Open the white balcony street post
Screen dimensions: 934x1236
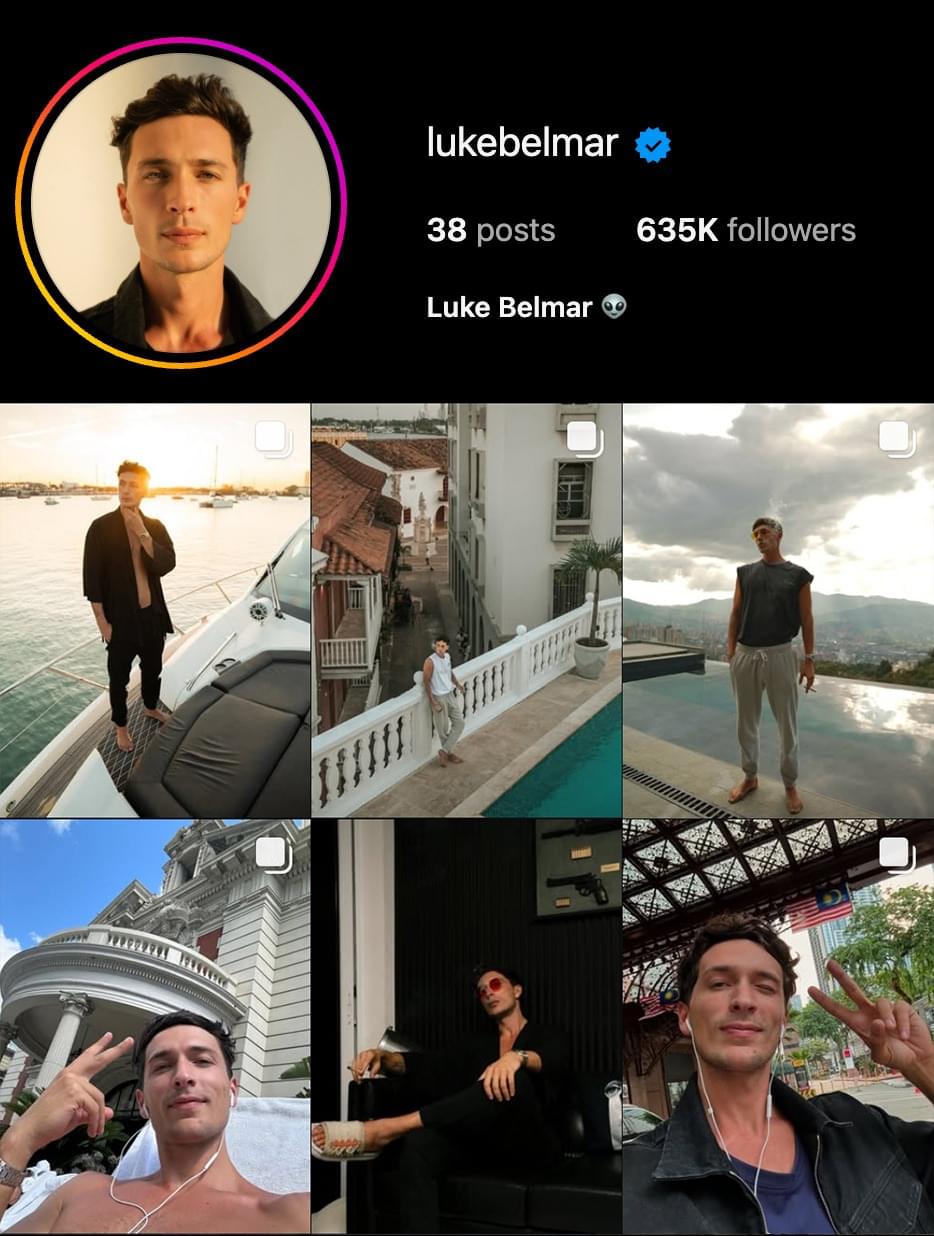[466, 610]
